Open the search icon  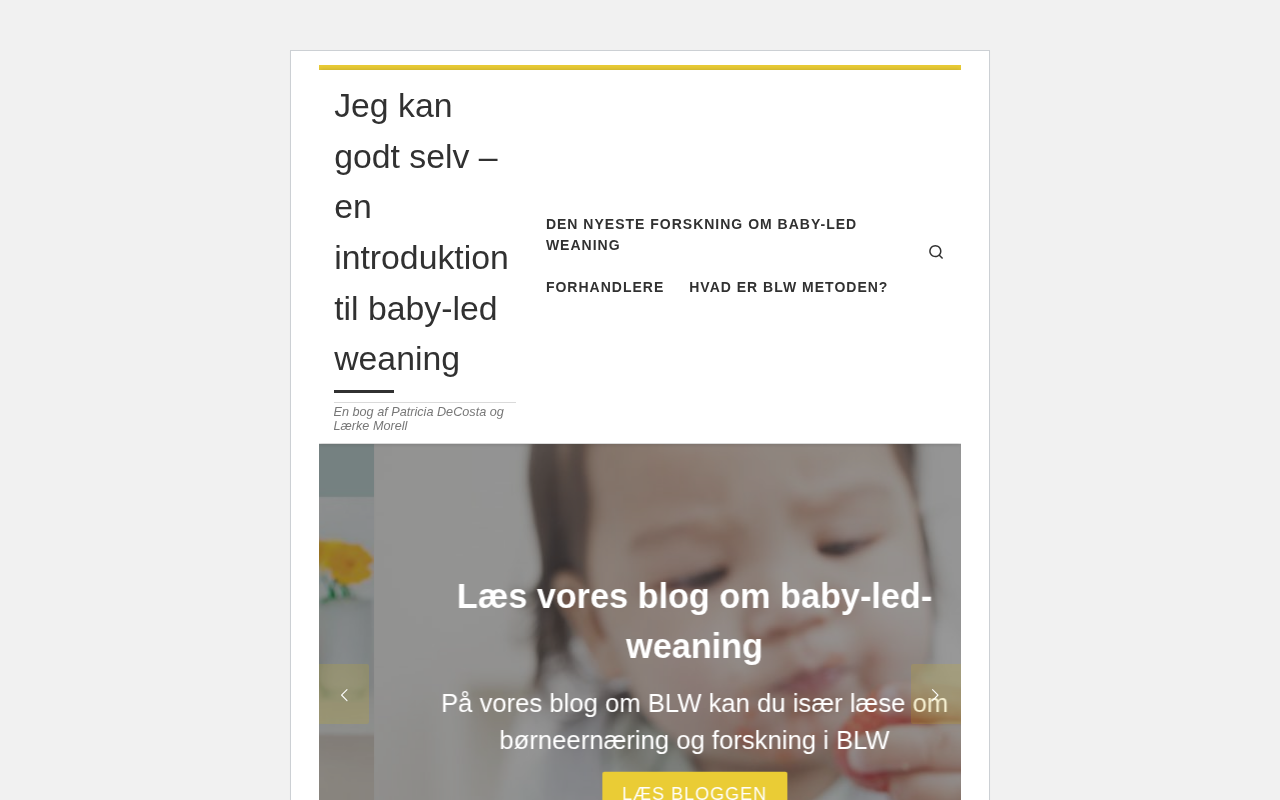[935, 252]
